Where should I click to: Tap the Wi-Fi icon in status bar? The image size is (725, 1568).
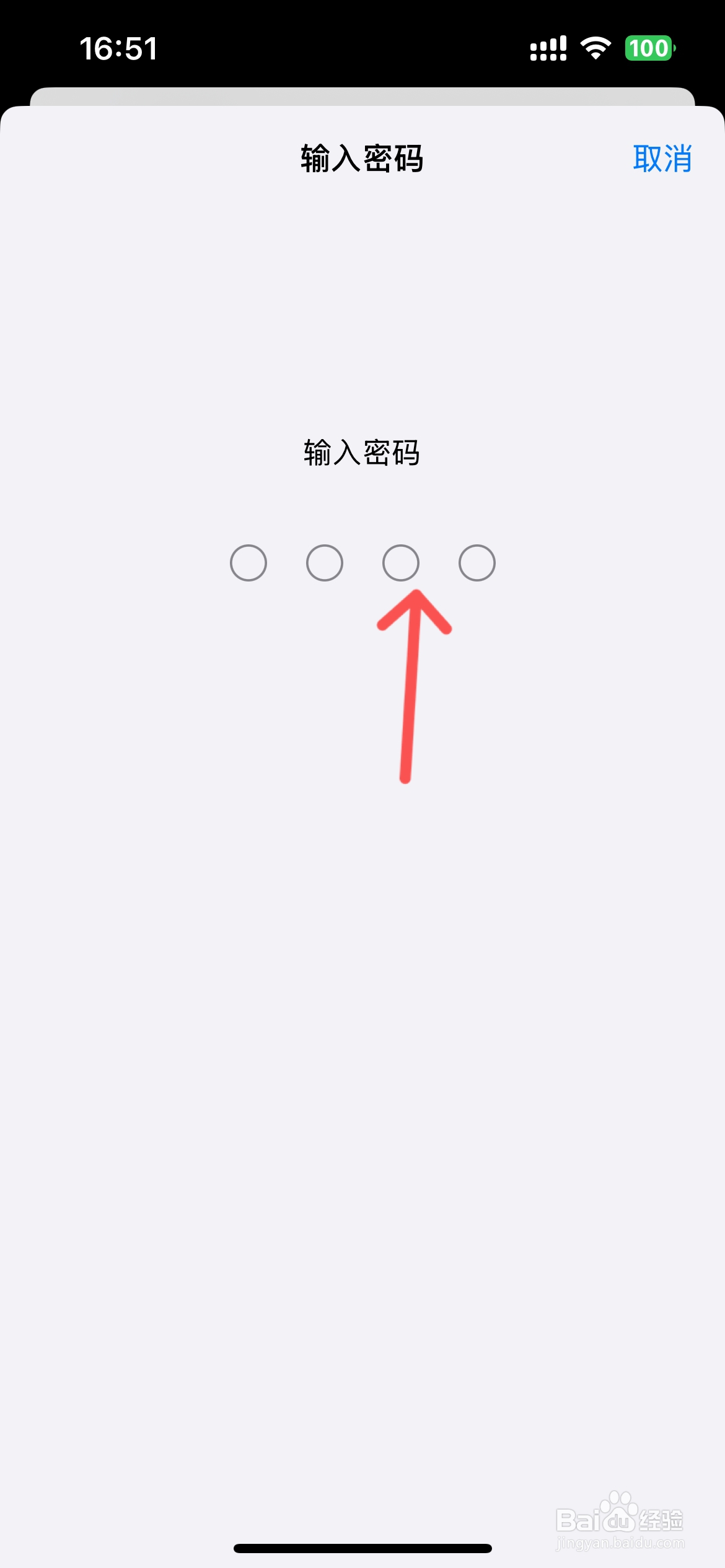[594, 47]
